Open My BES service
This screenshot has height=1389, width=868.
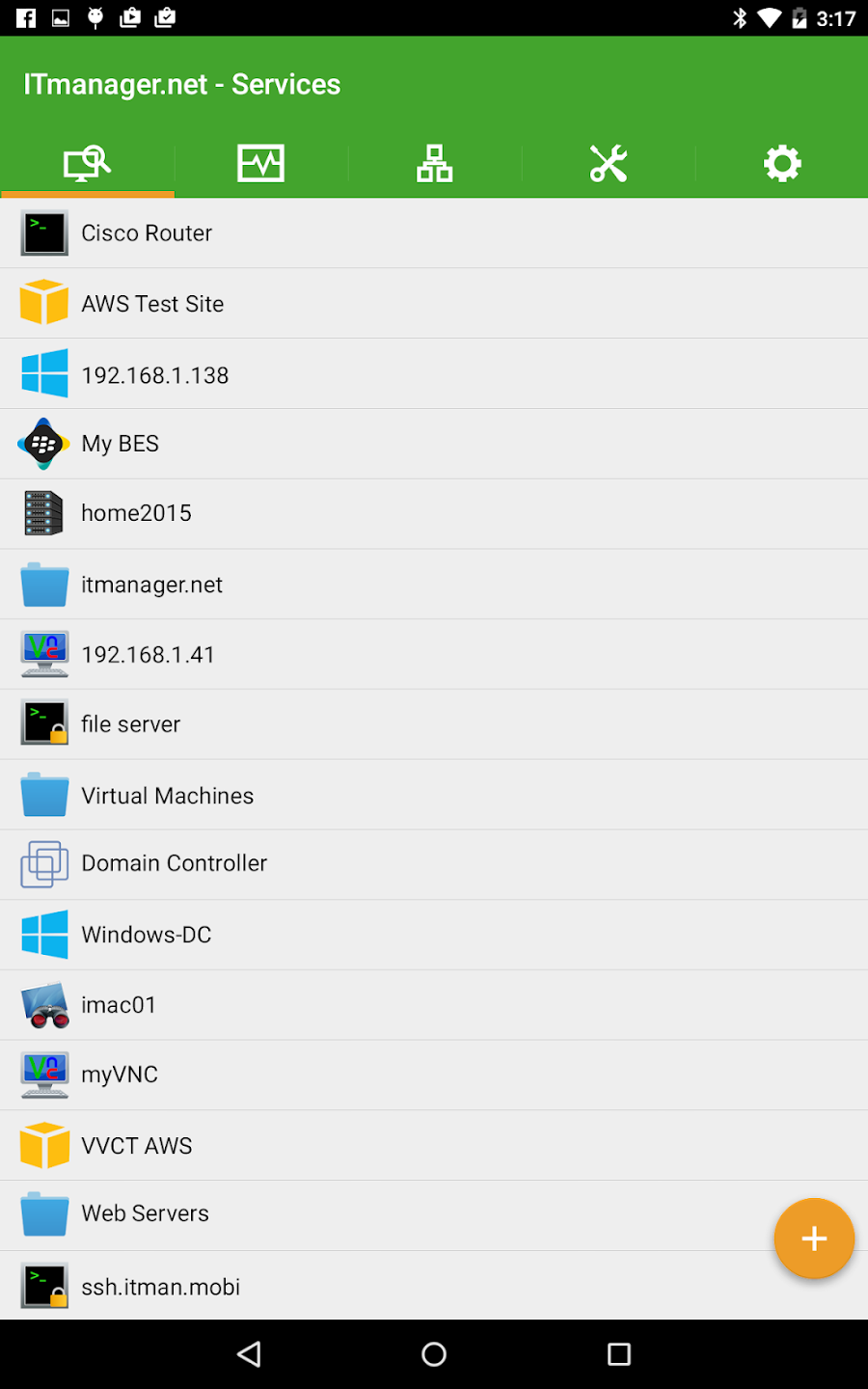(x=434, y=444)
